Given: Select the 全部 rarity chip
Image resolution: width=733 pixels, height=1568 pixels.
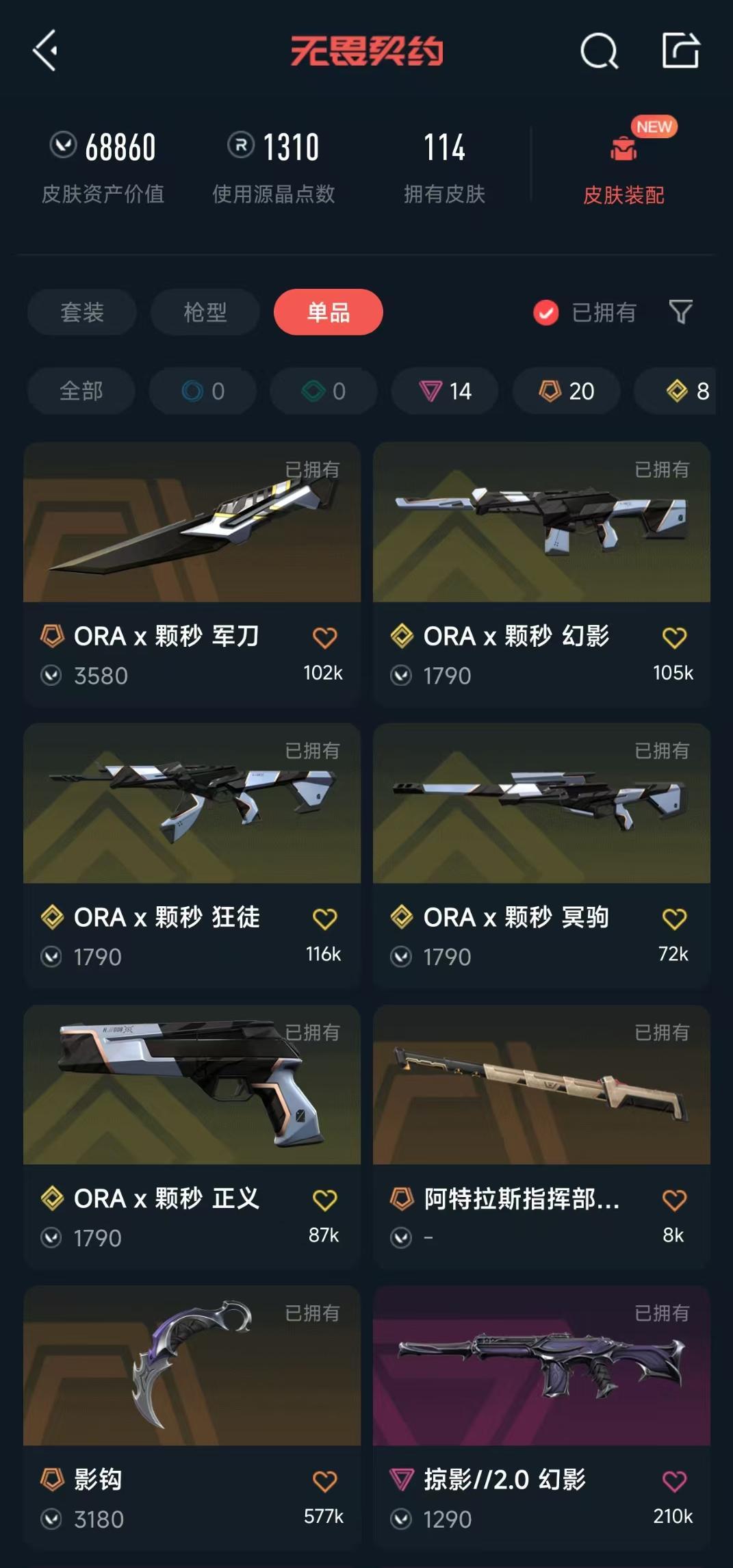Looking at the screenshot, I should tap(81, 391).
